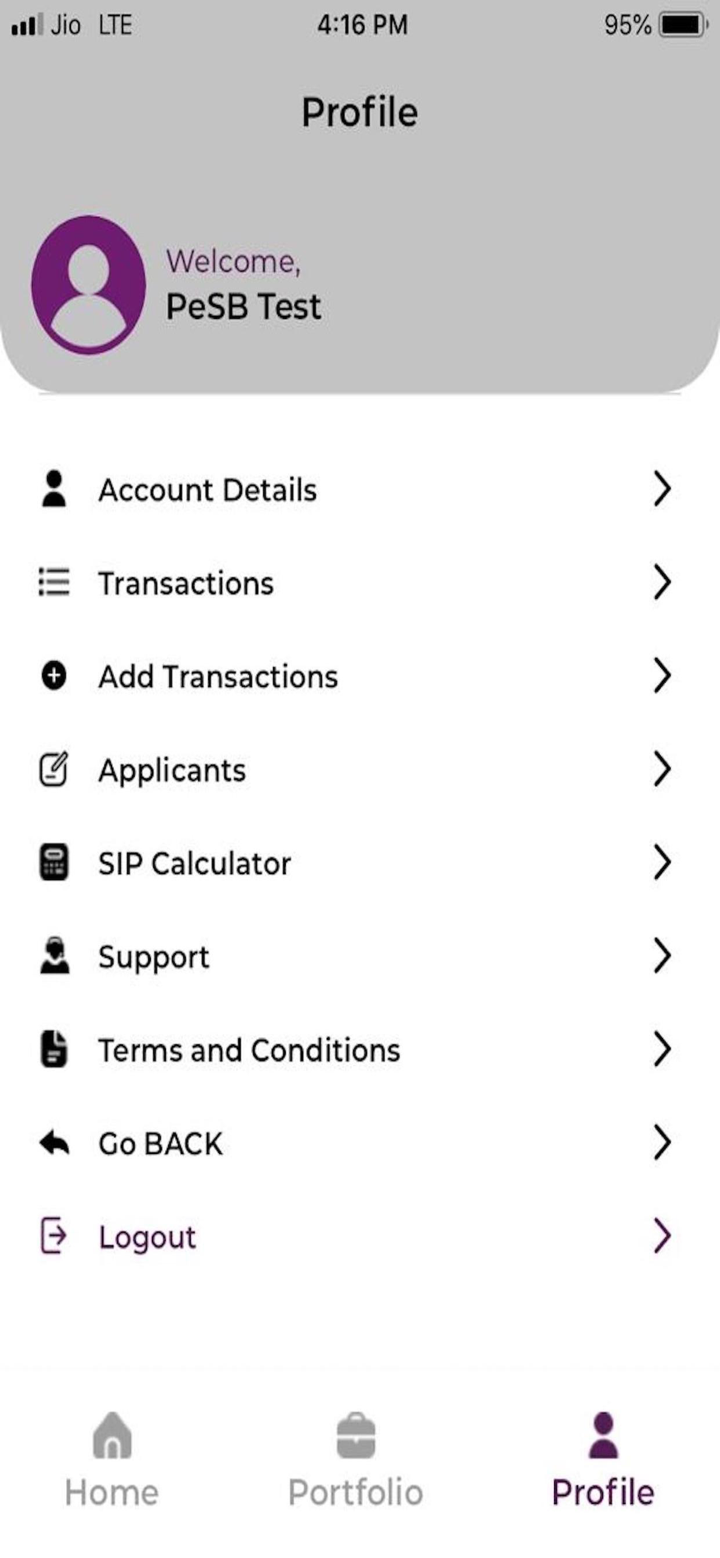Viewport: 720px width, 1558px height.
Task: Open Support
Action: 154,957
